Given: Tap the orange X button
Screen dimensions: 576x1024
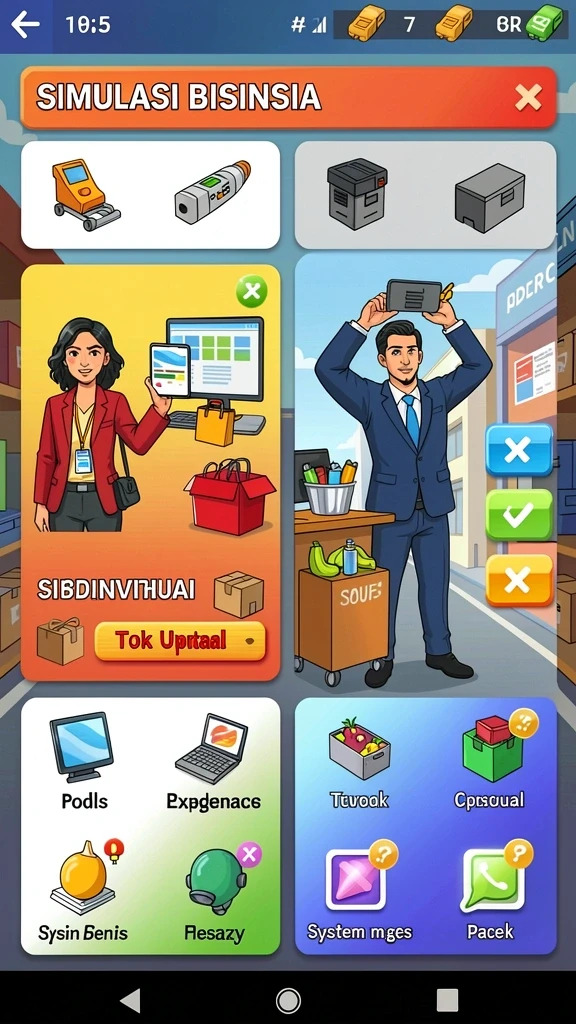Looking at the screenshot, I should (519, 580).
